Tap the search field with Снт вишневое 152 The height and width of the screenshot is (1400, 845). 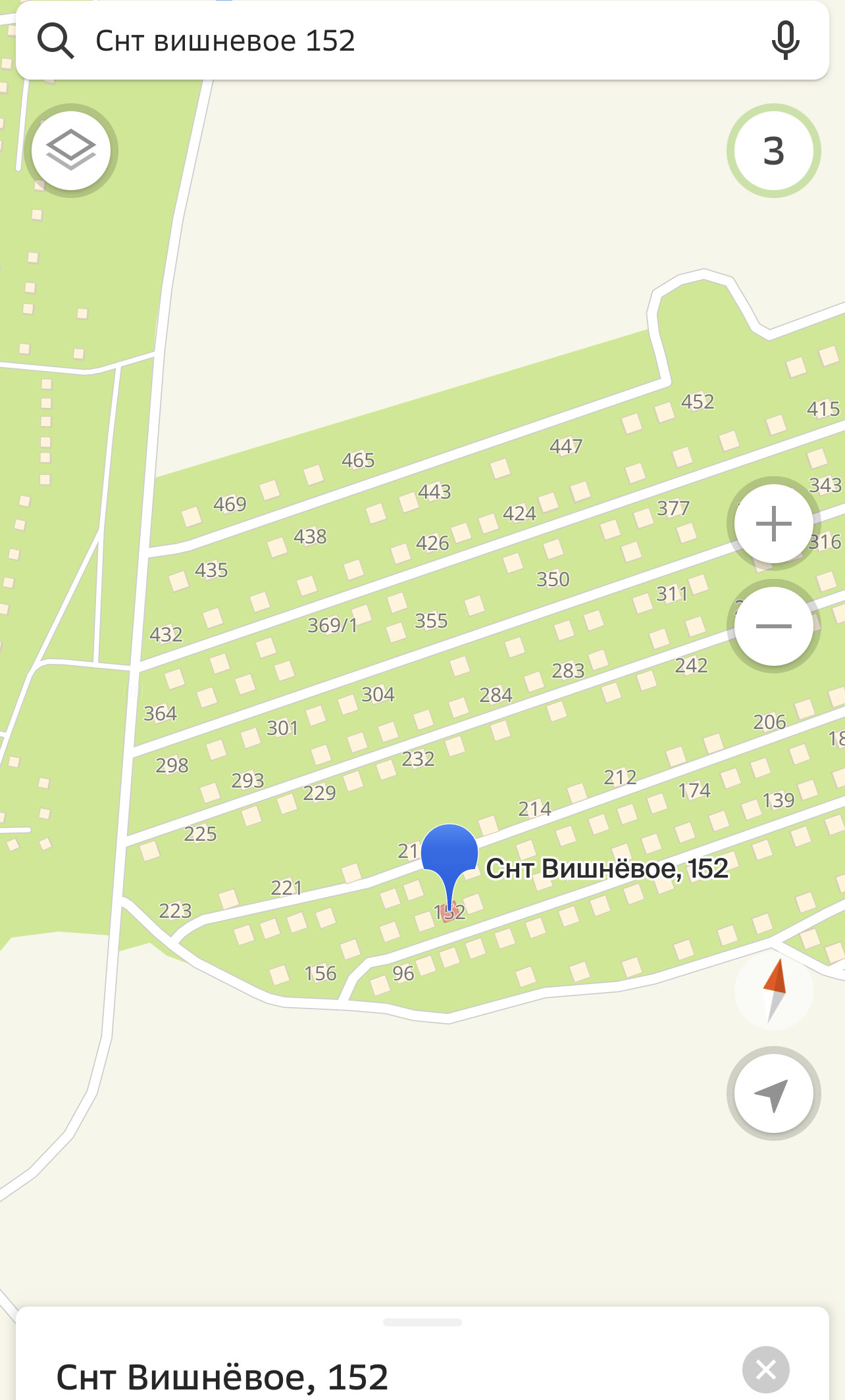point(395,41)
